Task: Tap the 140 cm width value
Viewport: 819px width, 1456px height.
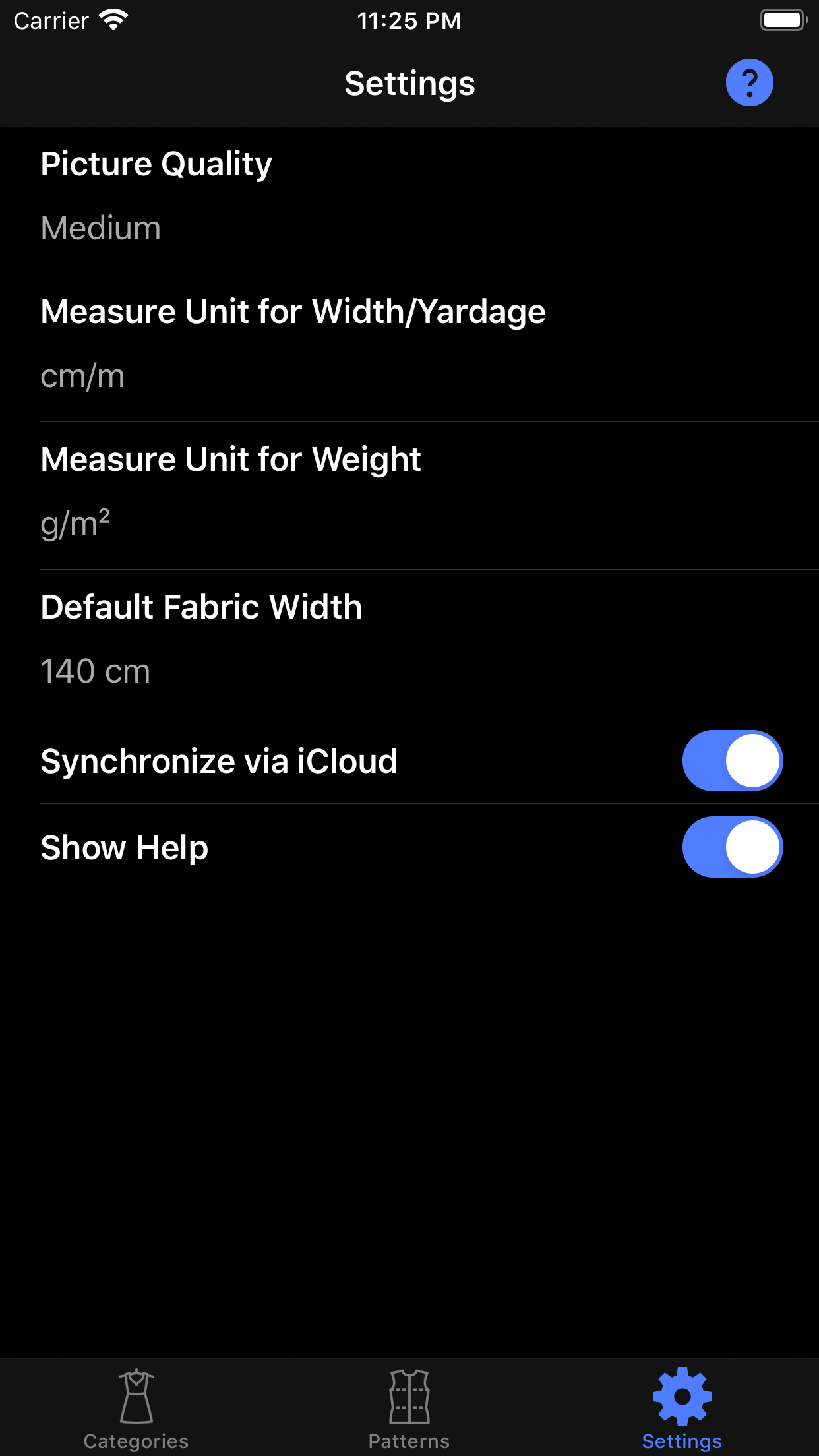Action: click(96, 671)
